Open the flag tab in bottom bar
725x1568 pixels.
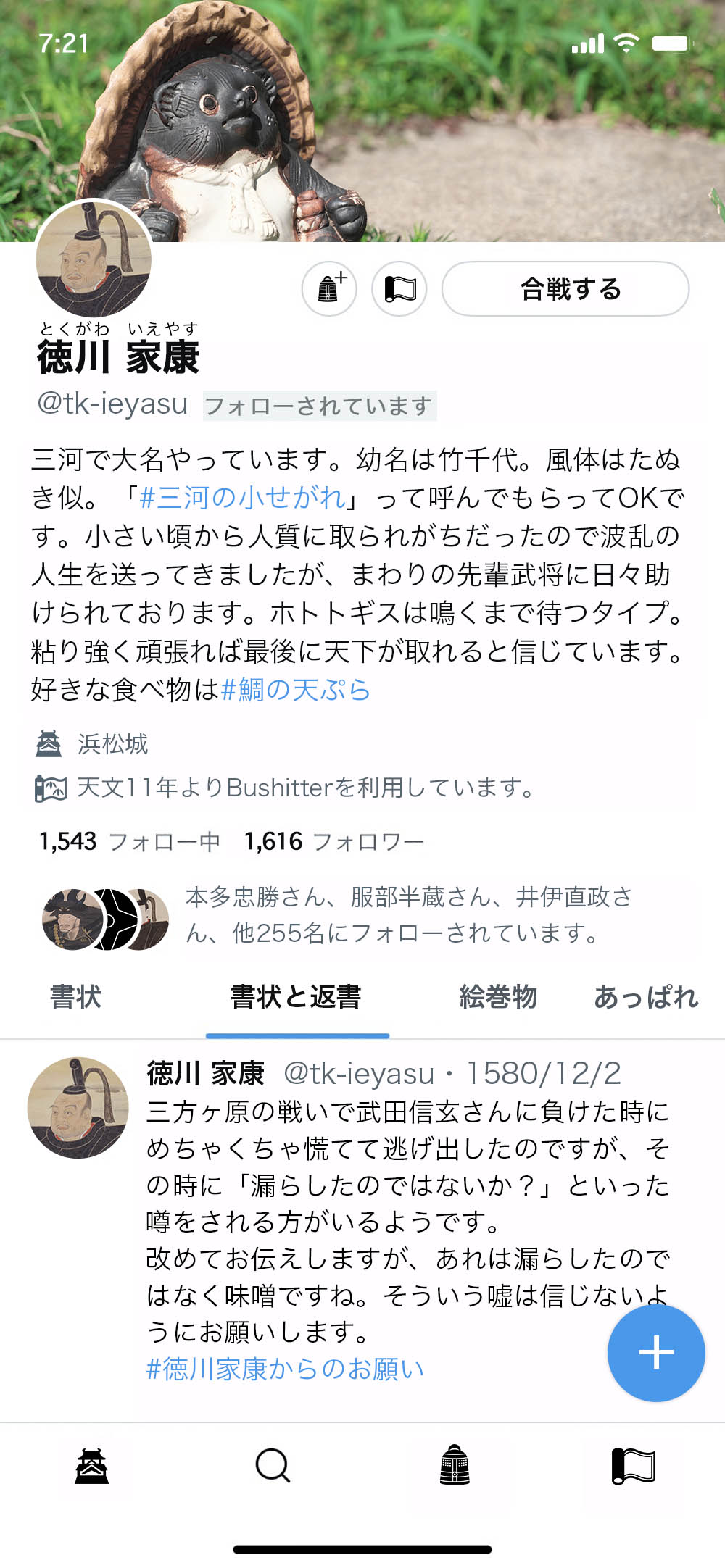pos(634,1466)
